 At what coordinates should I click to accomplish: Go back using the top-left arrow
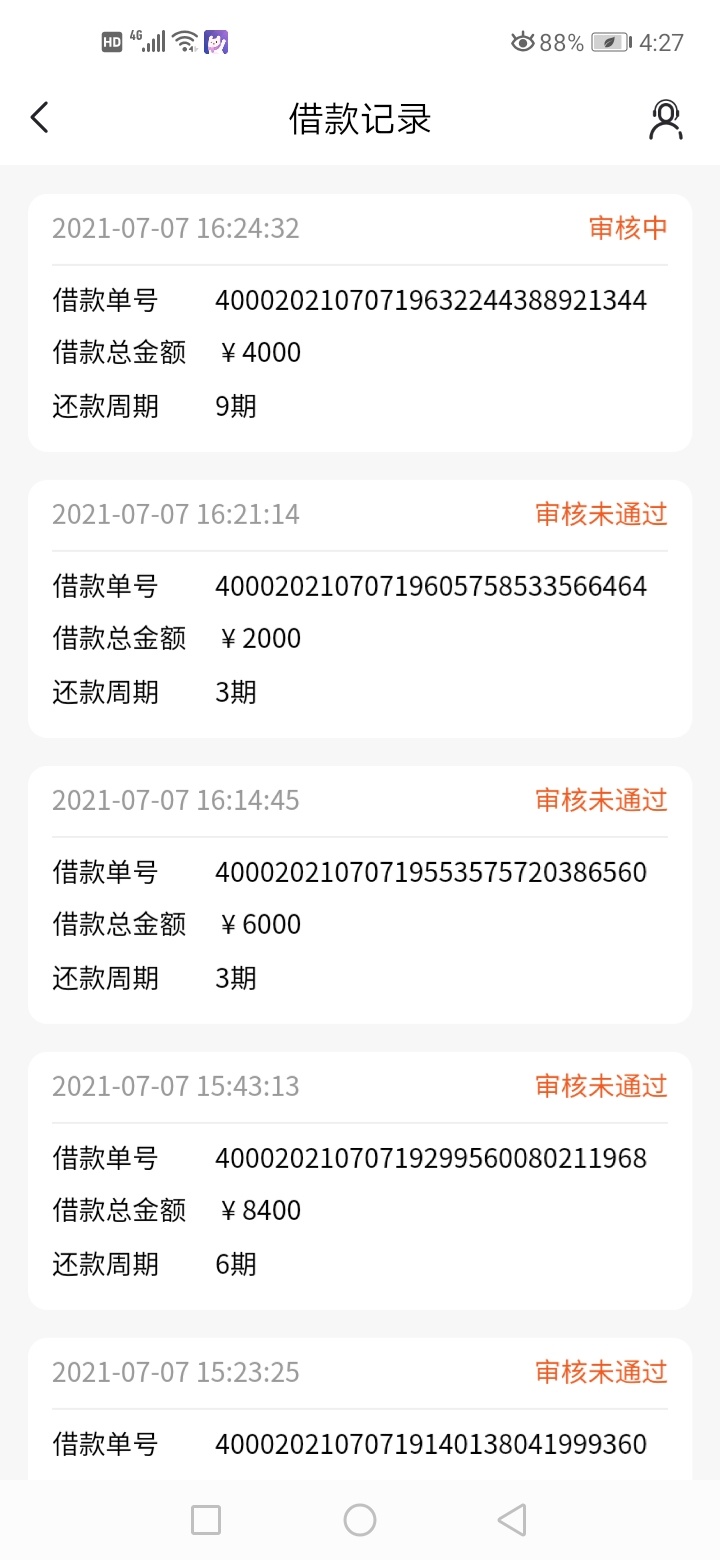[x=39, y=118]
